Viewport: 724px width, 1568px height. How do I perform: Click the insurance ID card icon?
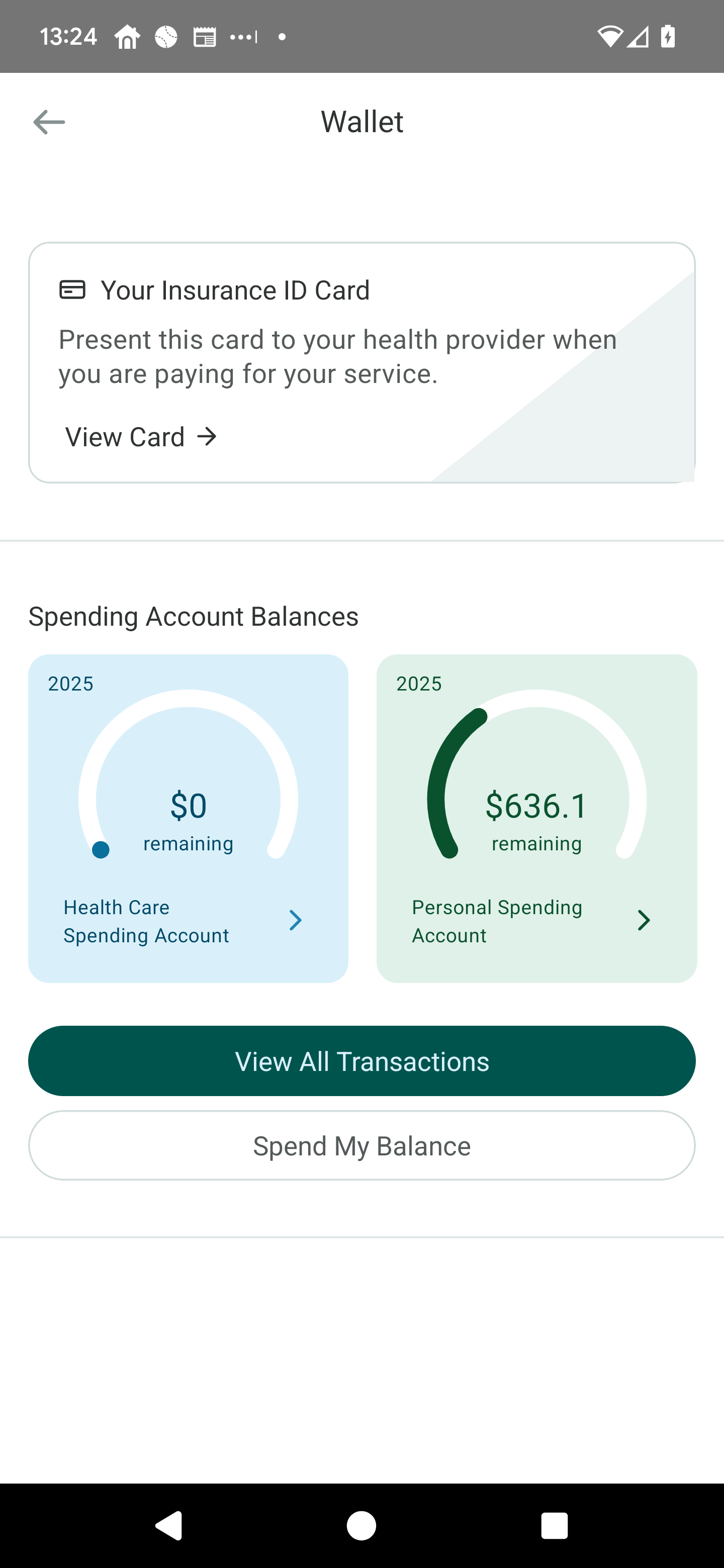click(72, 290)
